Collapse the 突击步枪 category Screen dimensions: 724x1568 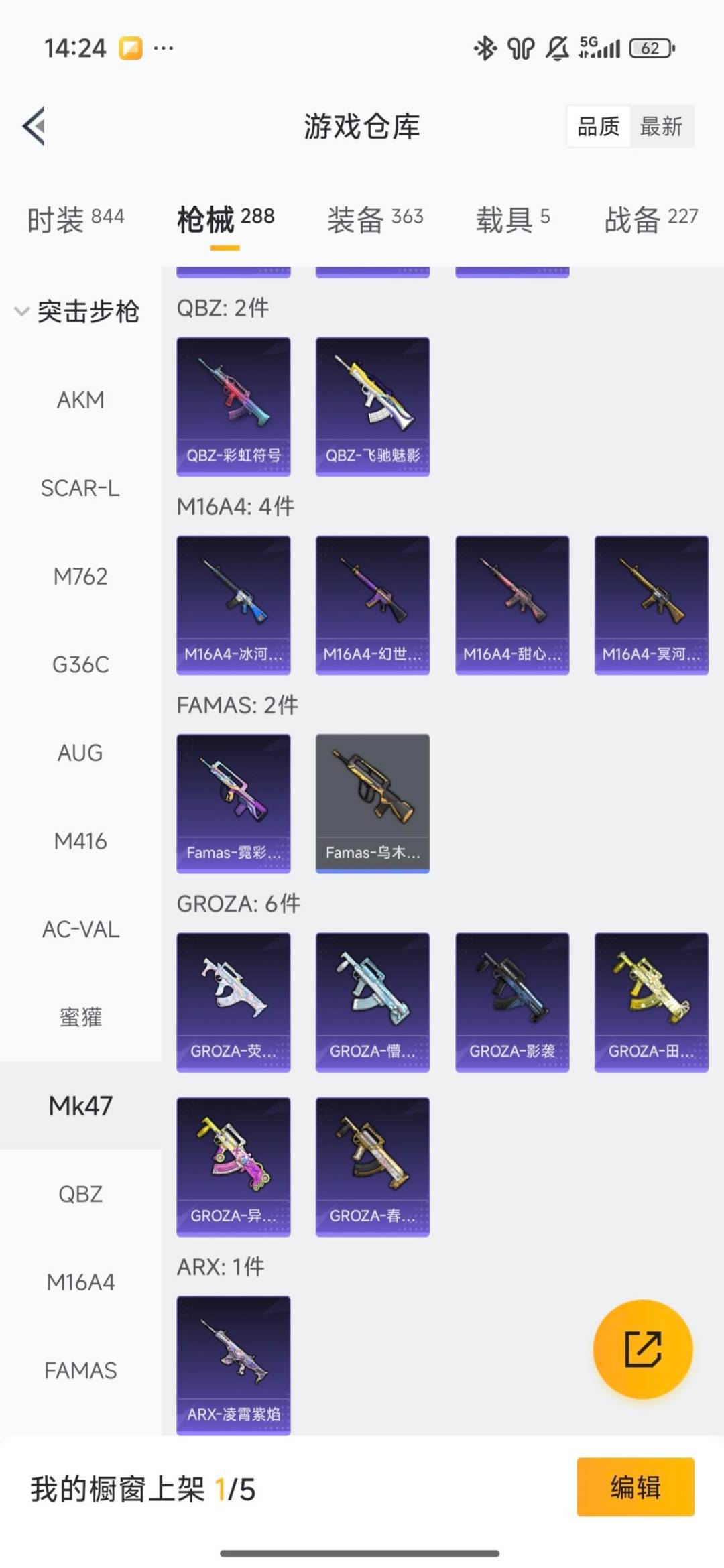point(77,312)
